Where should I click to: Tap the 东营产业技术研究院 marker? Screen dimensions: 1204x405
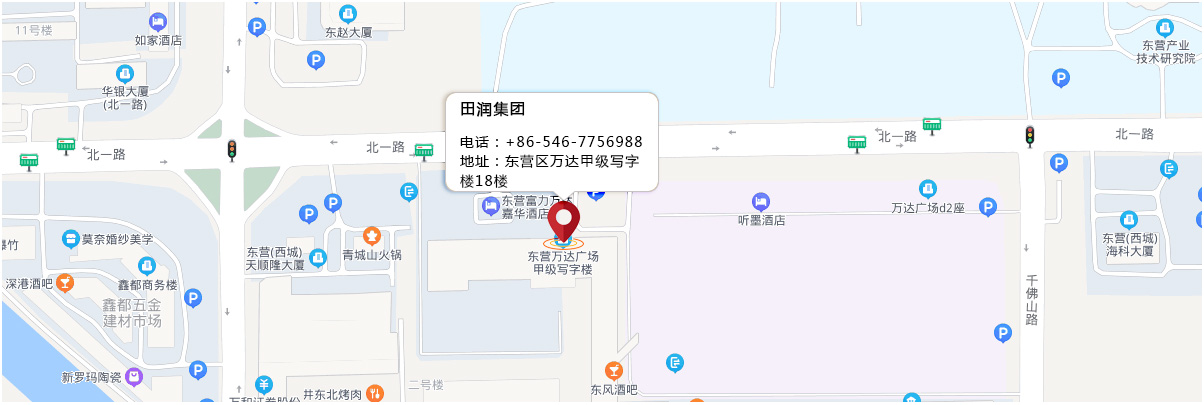coord(1164,28)
